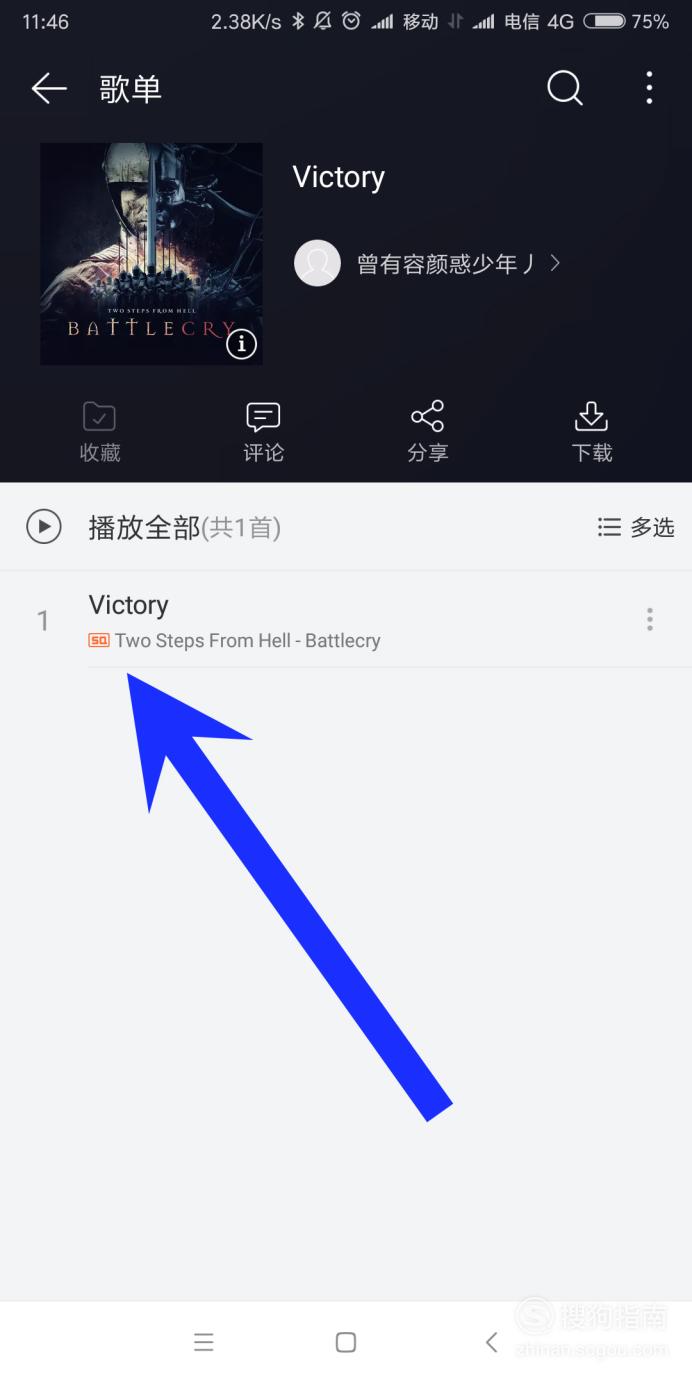Open search in the playlist header
The image size is (692, 1384).
[x=565, y=89]
